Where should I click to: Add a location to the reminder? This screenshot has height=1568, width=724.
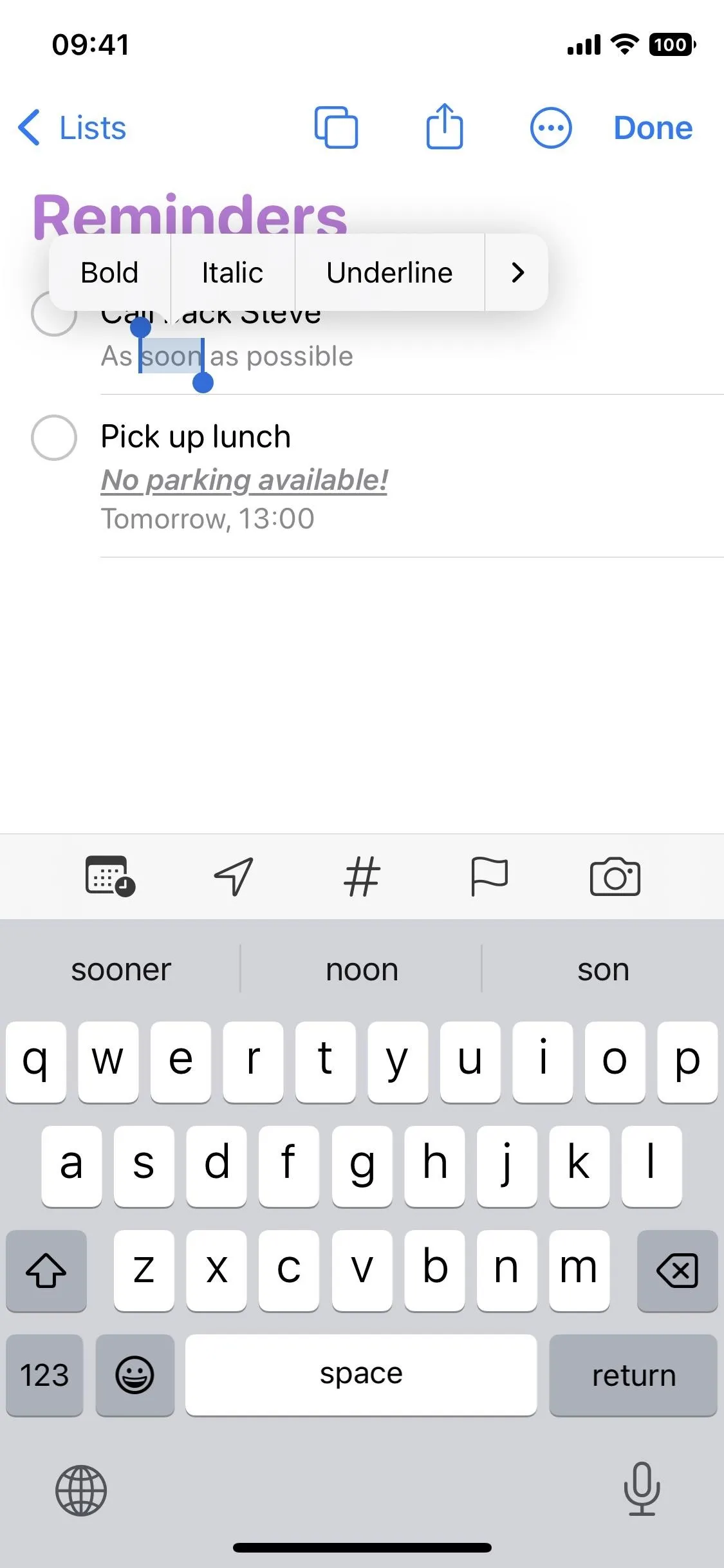234,876
